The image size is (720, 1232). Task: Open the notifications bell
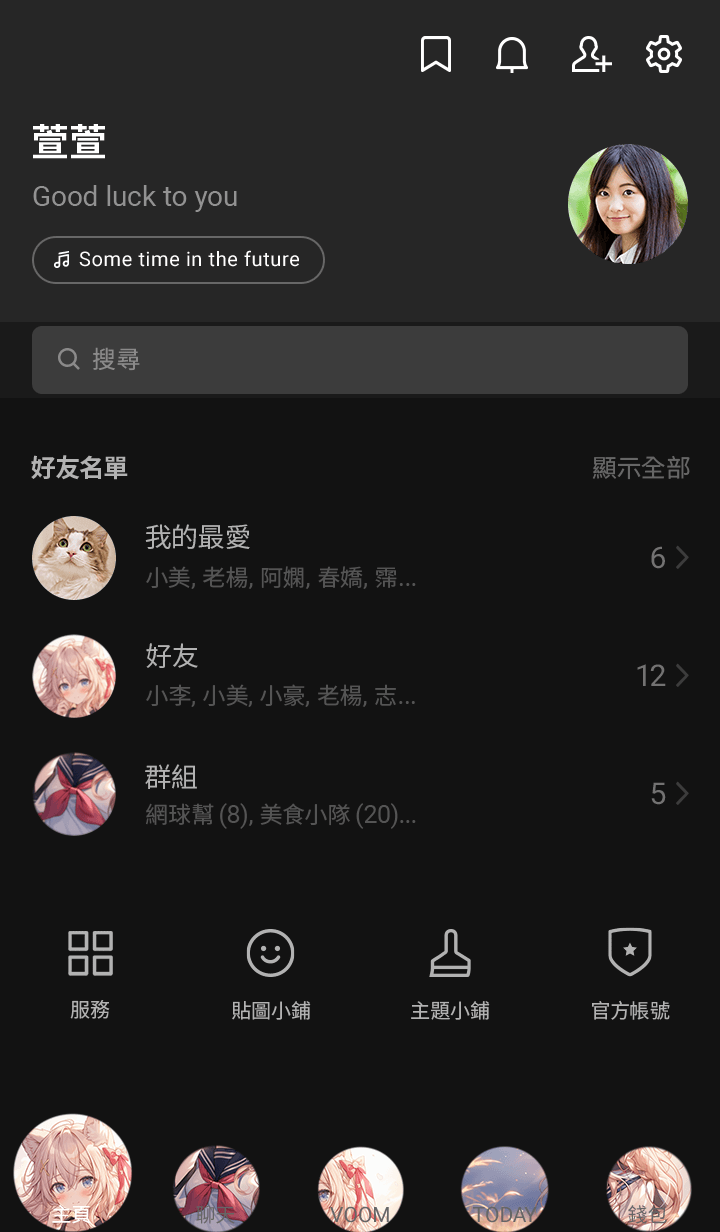pyautogui.click(x=512, y=55)
